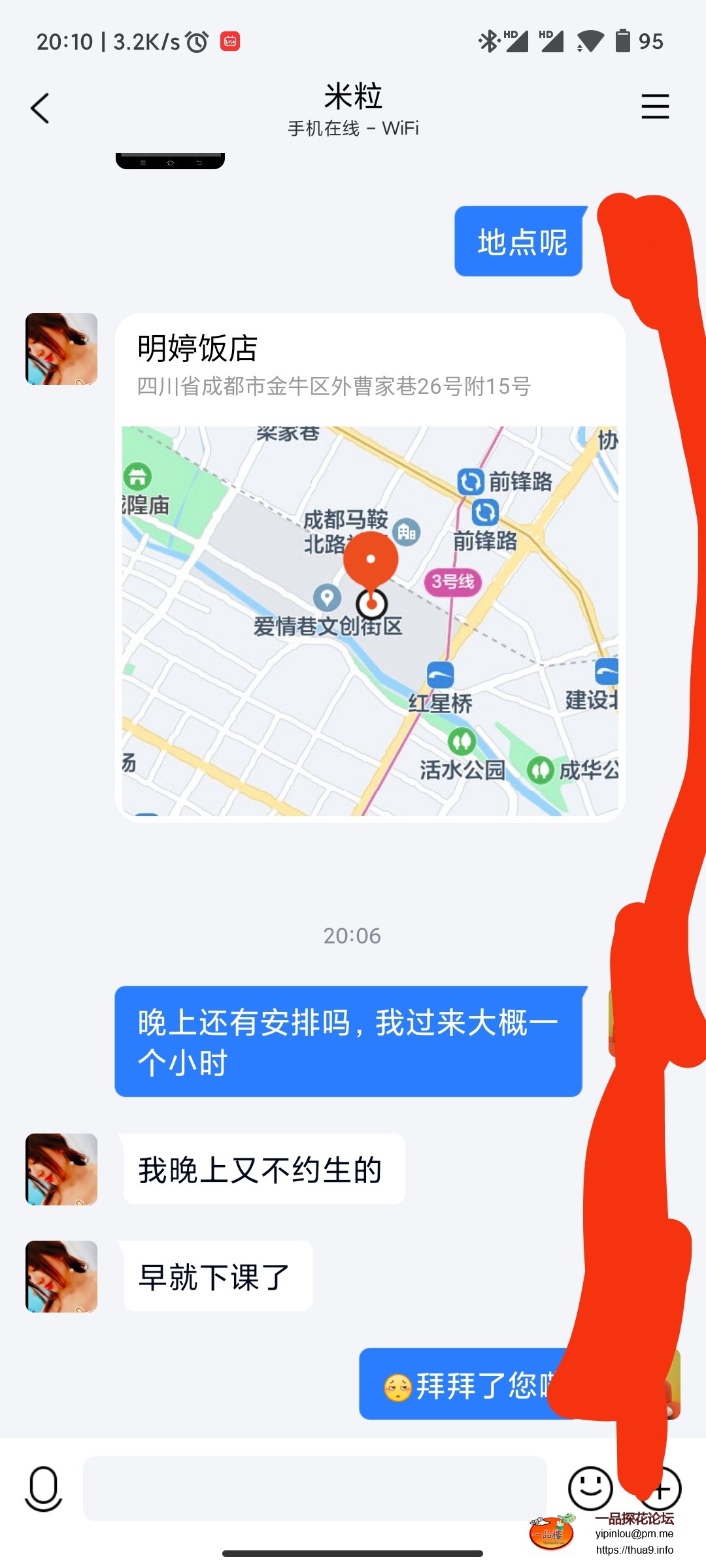Open the chat settings menu

coord(654,106)
